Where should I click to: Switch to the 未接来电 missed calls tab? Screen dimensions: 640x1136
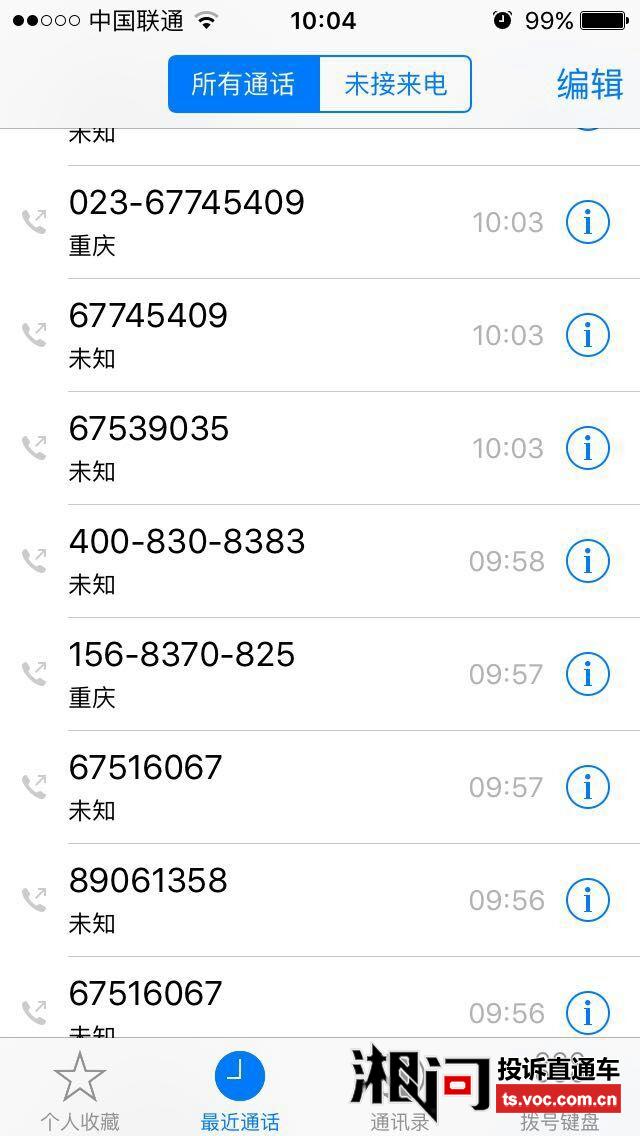pos(395,84)
